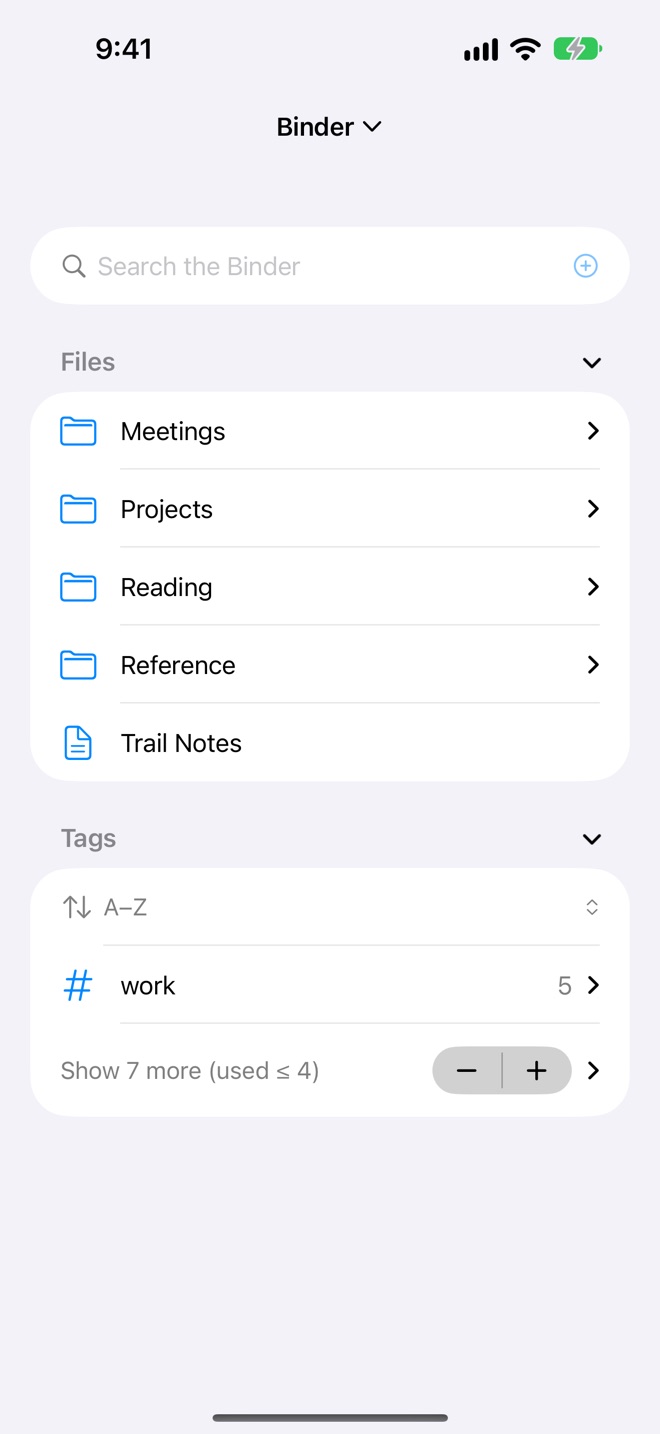Open the Trail Notes document
Viewport: 660px width, 1434px height.
click(330, 743)
